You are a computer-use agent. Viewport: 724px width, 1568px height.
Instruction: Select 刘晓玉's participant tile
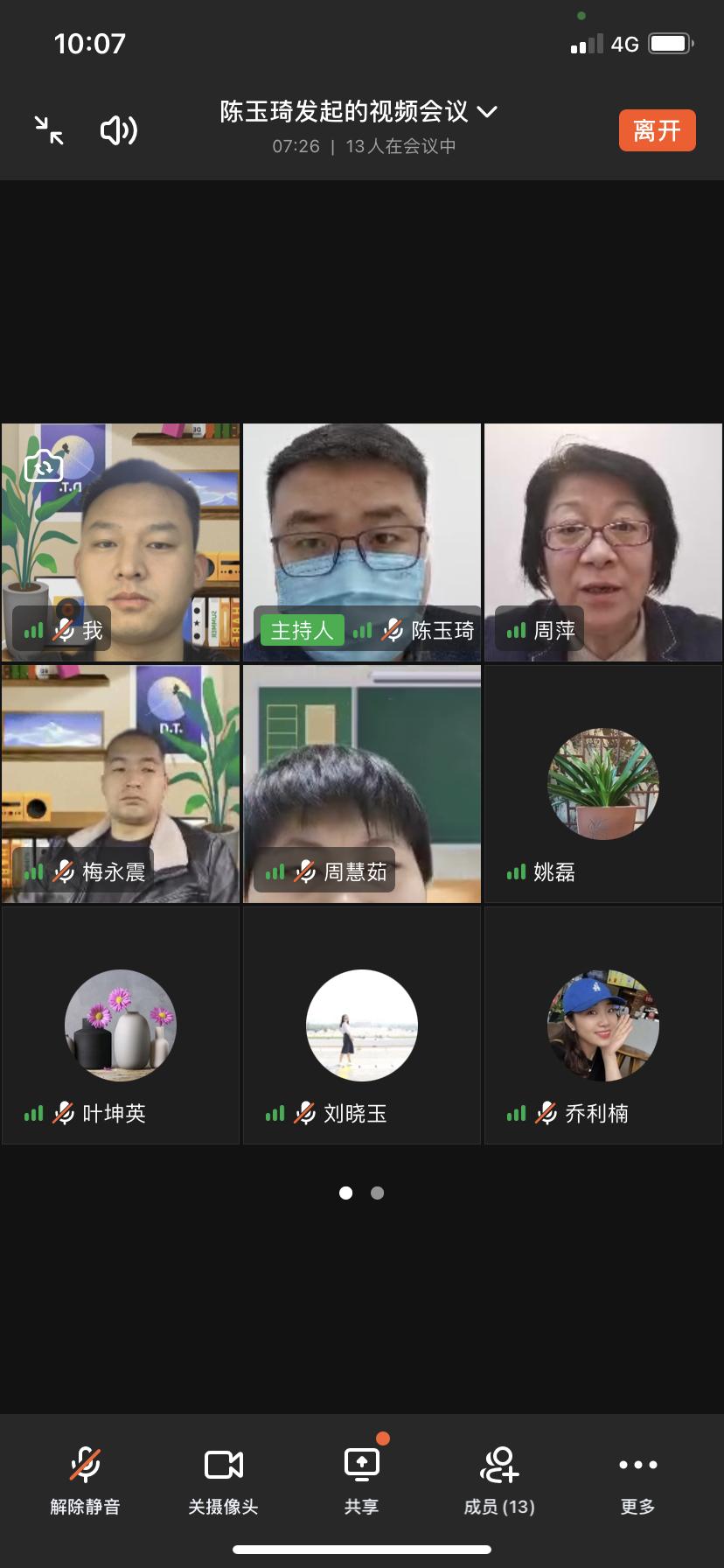pyautogui.click(x=362, y=1025)
